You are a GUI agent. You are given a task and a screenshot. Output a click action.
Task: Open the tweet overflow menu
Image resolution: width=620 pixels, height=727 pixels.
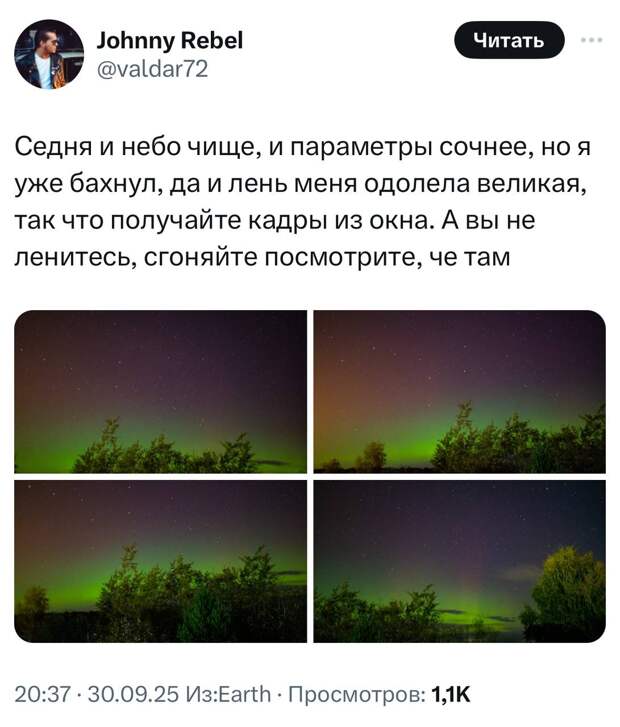(591, 41)
